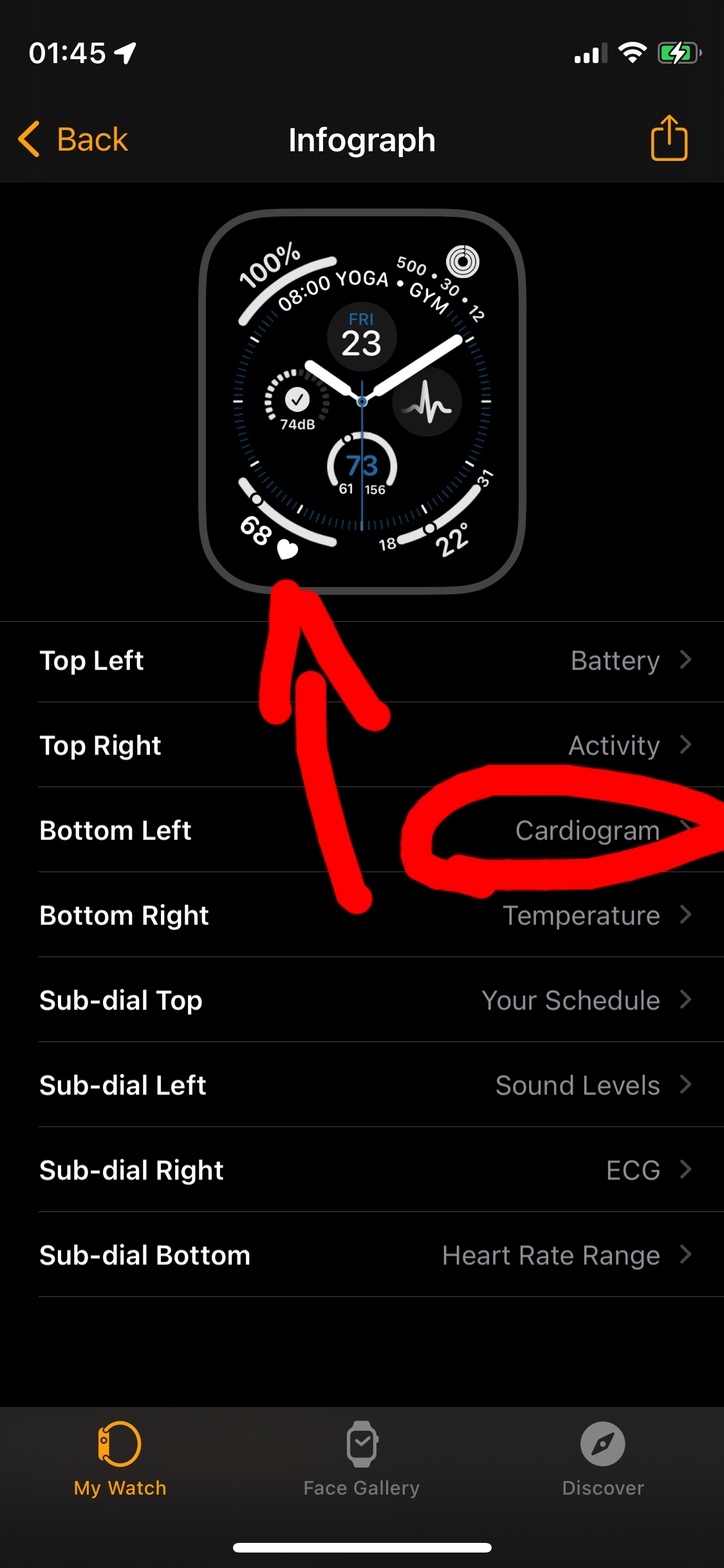
Task: Select the My Watch tab
Action: (x=120, y=1460)
